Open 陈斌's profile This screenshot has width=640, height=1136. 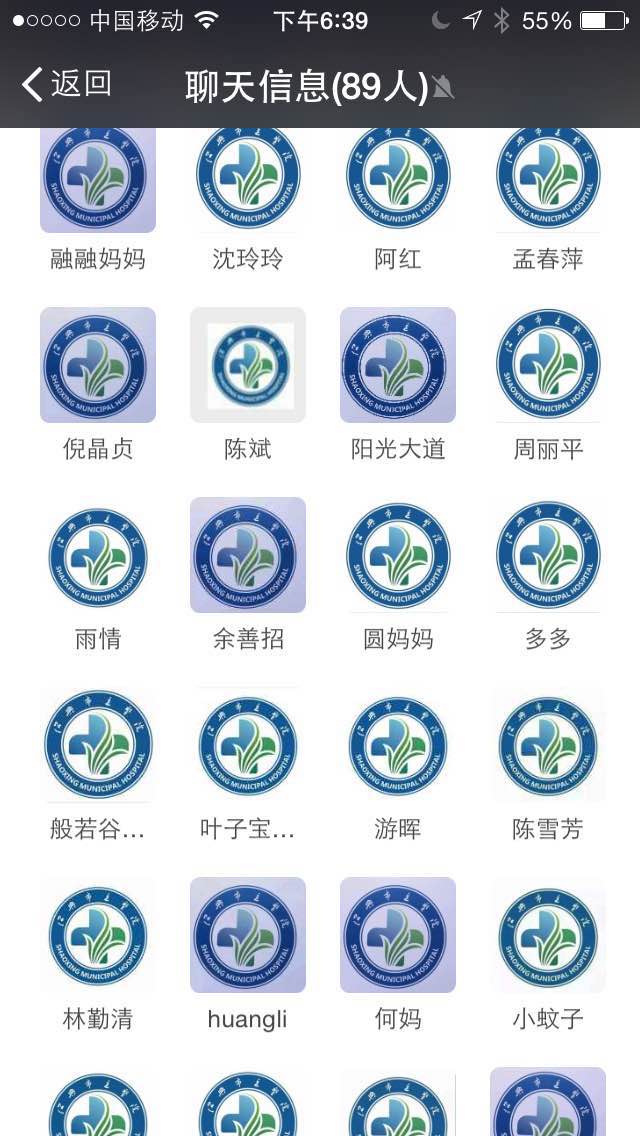tap(248, 365)
